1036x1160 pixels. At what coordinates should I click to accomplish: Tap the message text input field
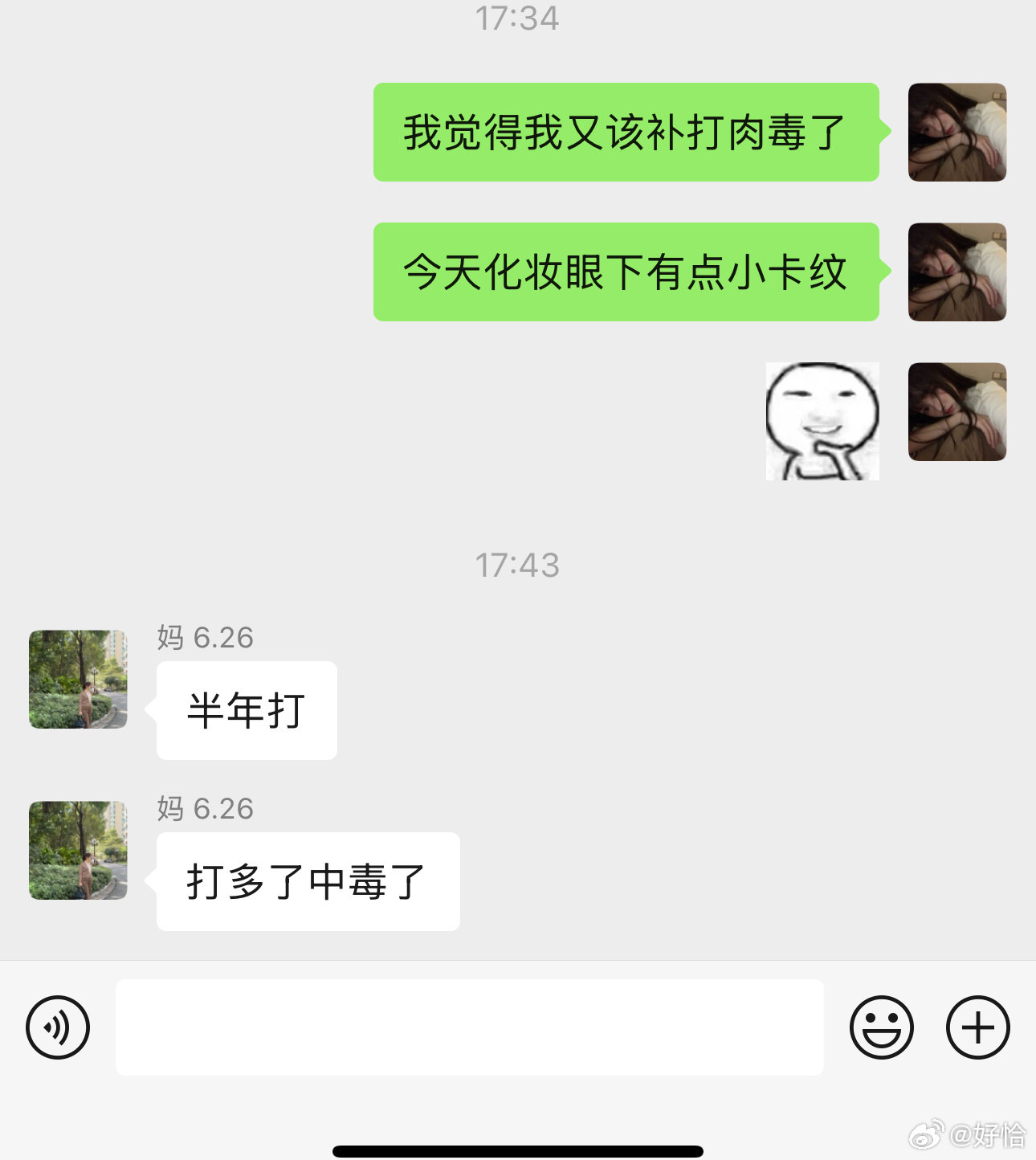[470, 1027]
